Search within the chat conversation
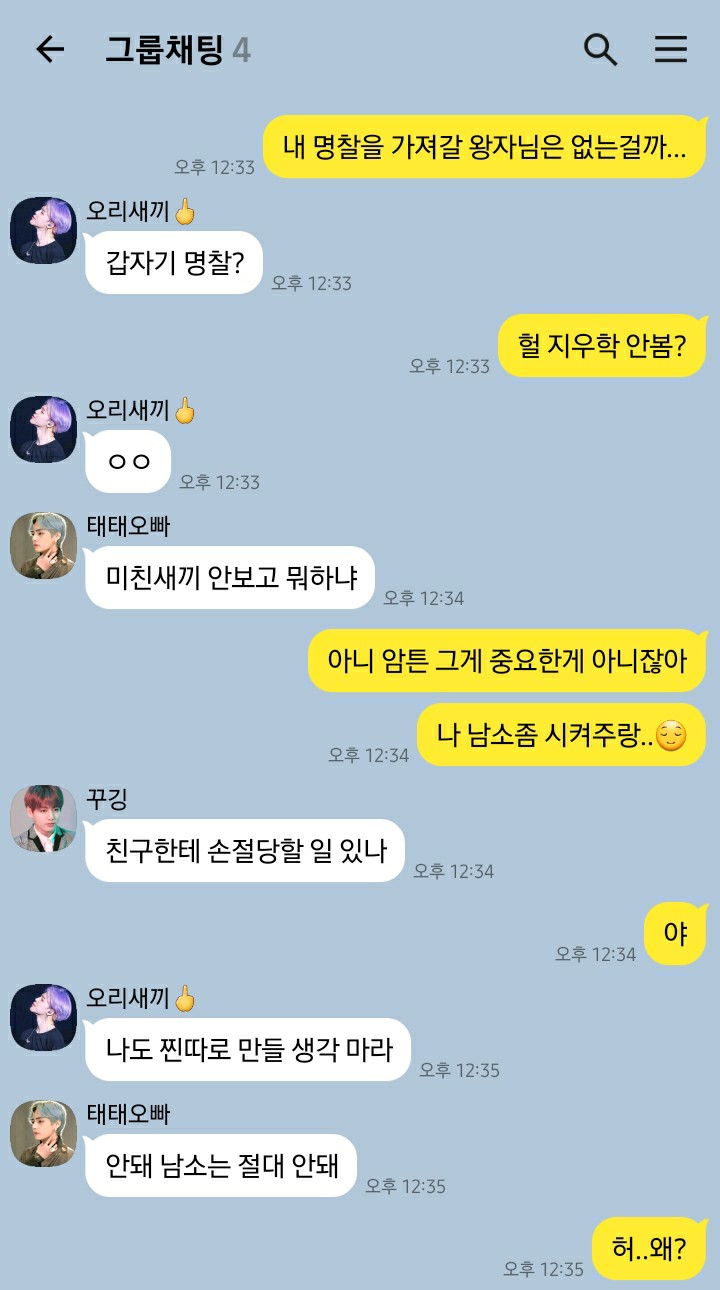This screenshot has width=720, height=1290. click(x=600, y=49)
